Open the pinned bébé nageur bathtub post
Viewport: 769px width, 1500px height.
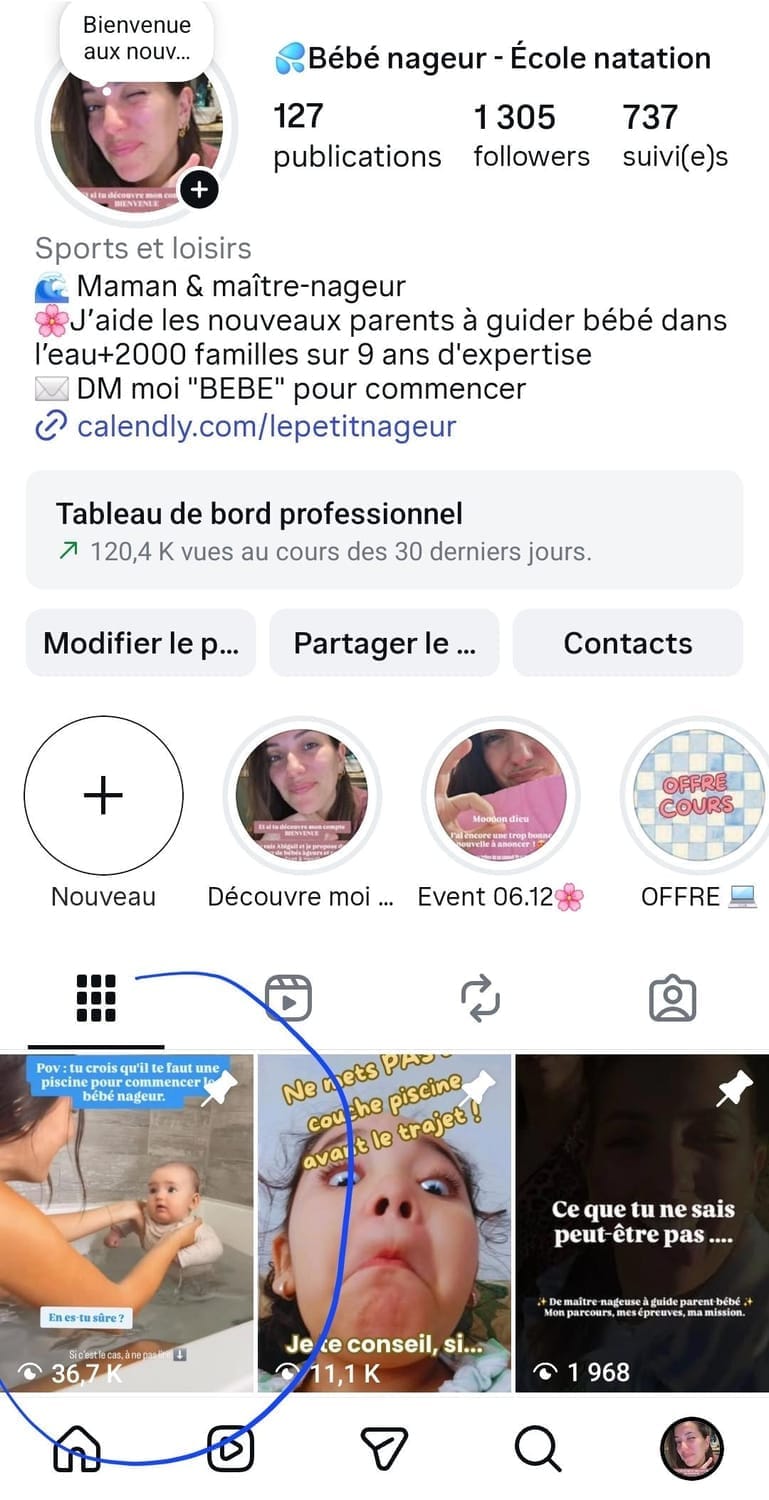[126, 1223]
